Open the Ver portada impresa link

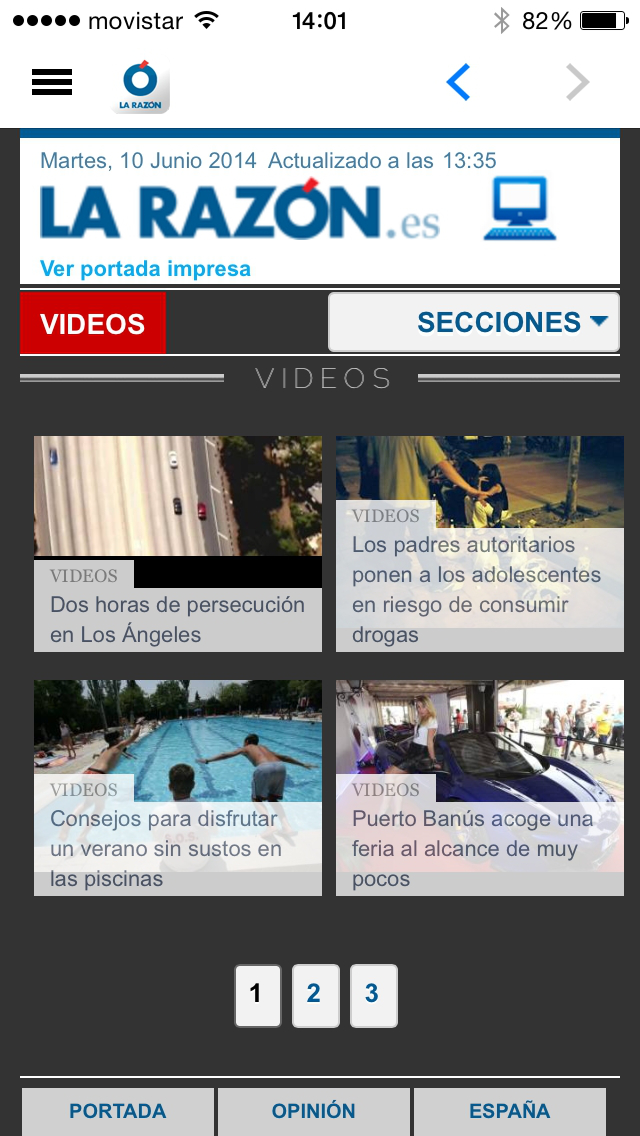coord(145,269)
